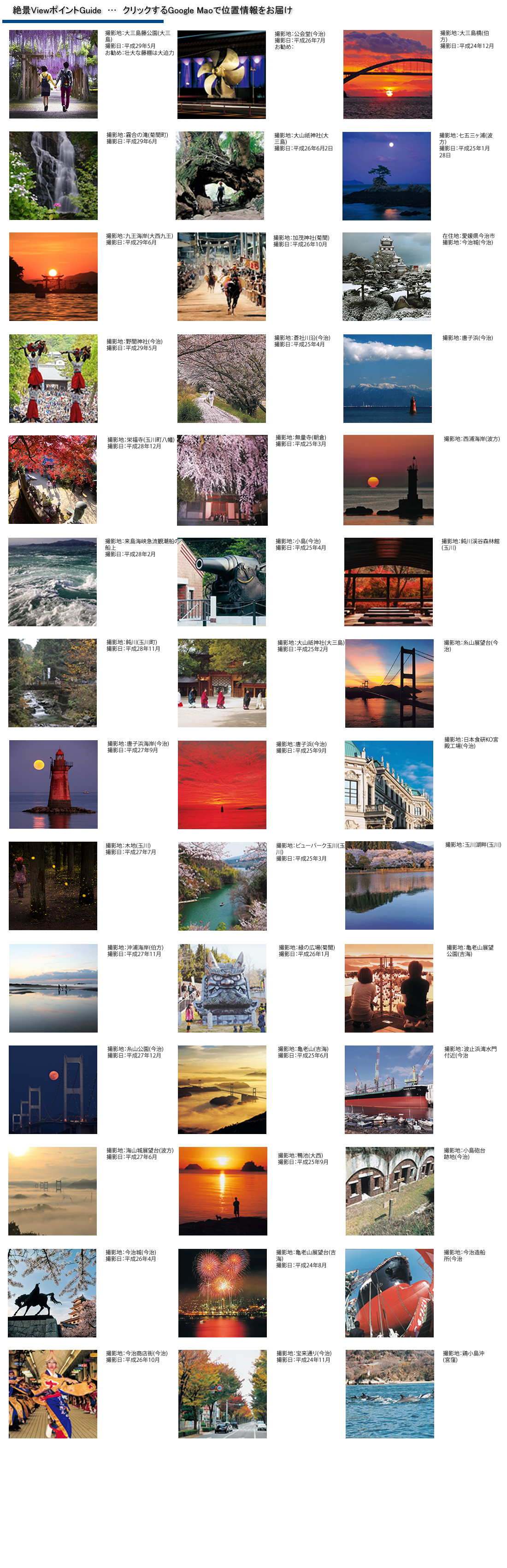Tap the 公会堂(今治) propeller photo
The height and width of the screenshot is (1568, 507).
[222, 74]
